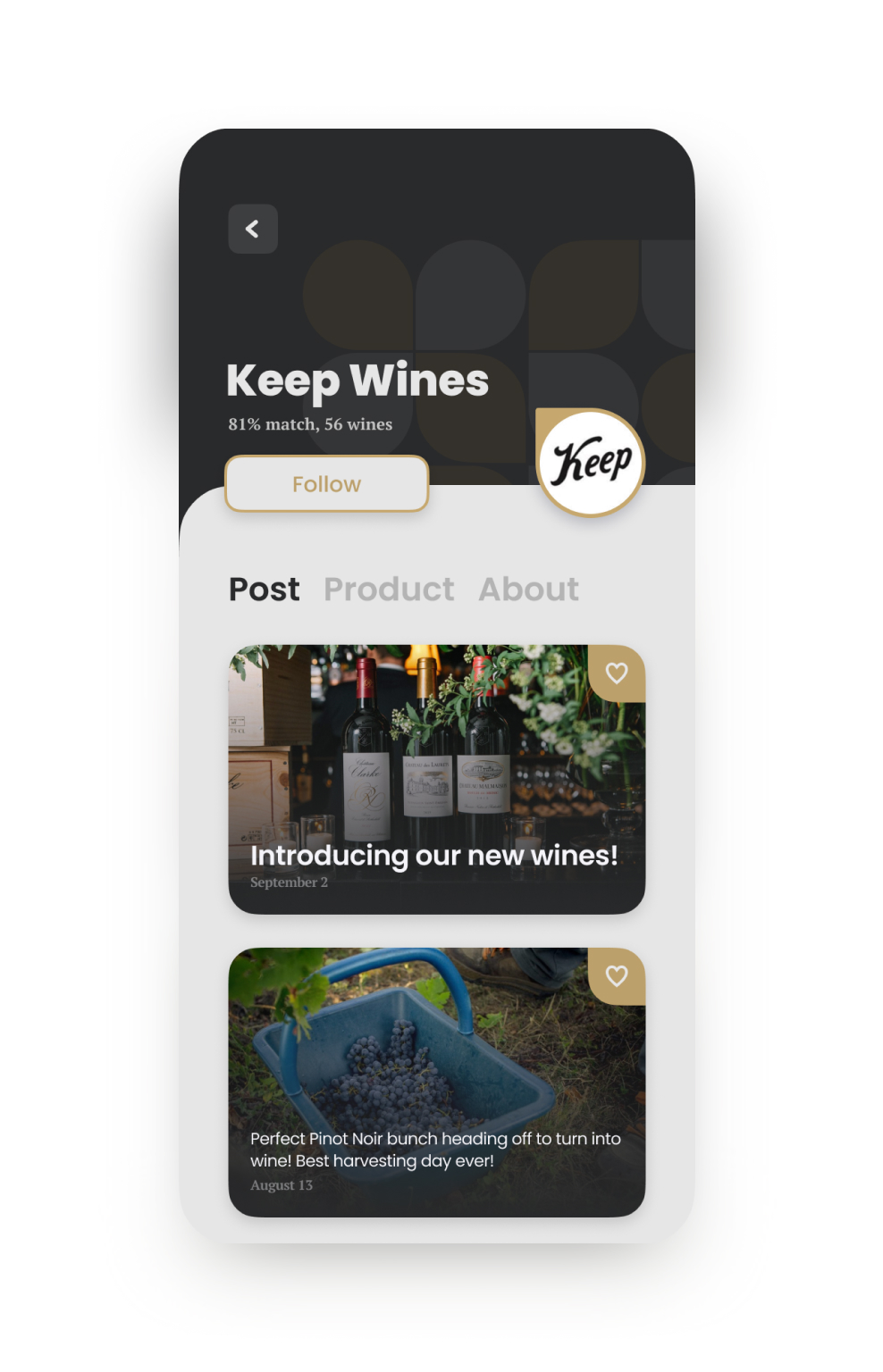Follow Keep Wines
The image size is (883, 1372).
coord(327,484)
